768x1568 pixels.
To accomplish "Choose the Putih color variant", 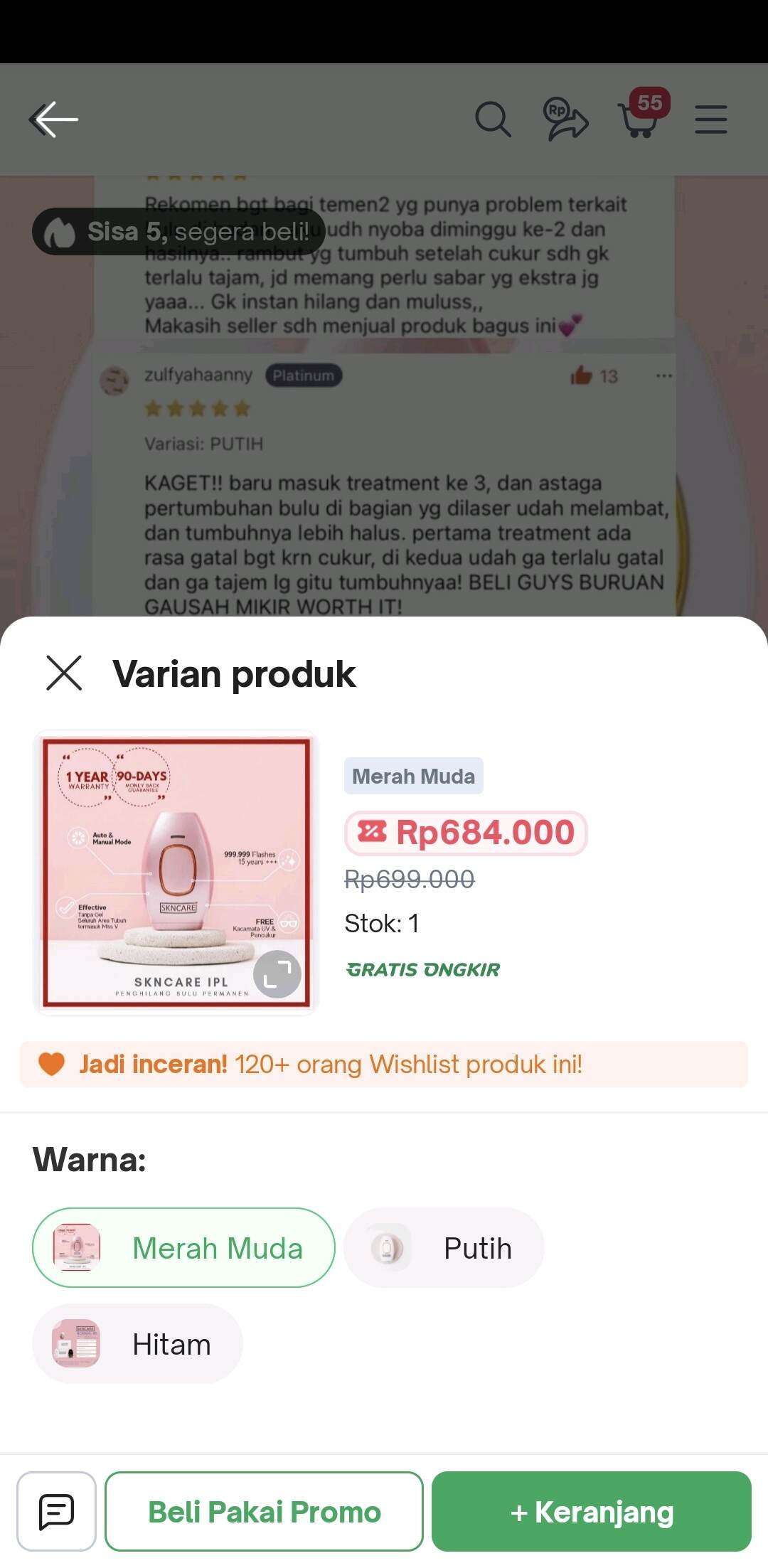I will point(444,1247).
